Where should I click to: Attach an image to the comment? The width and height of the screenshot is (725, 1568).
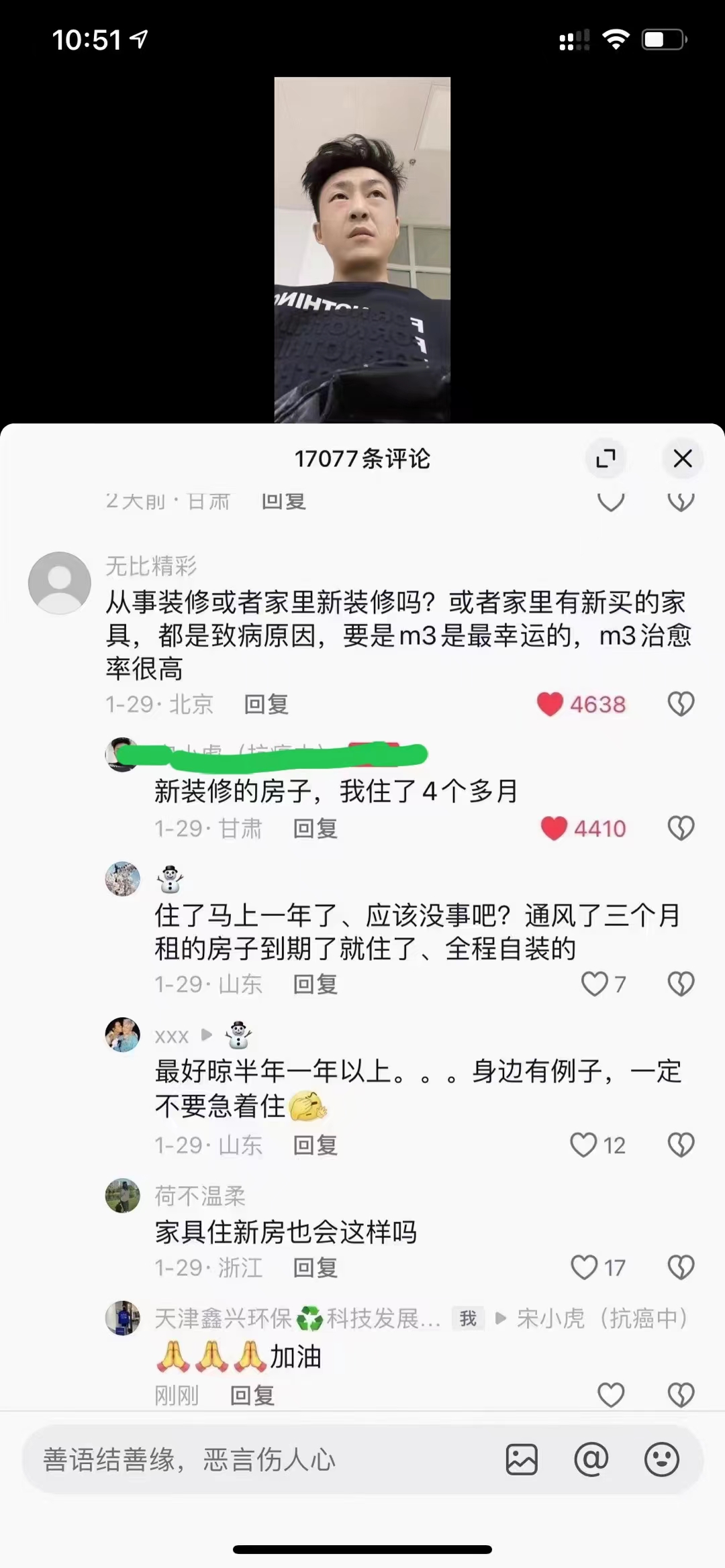(x=522, y=1460)
